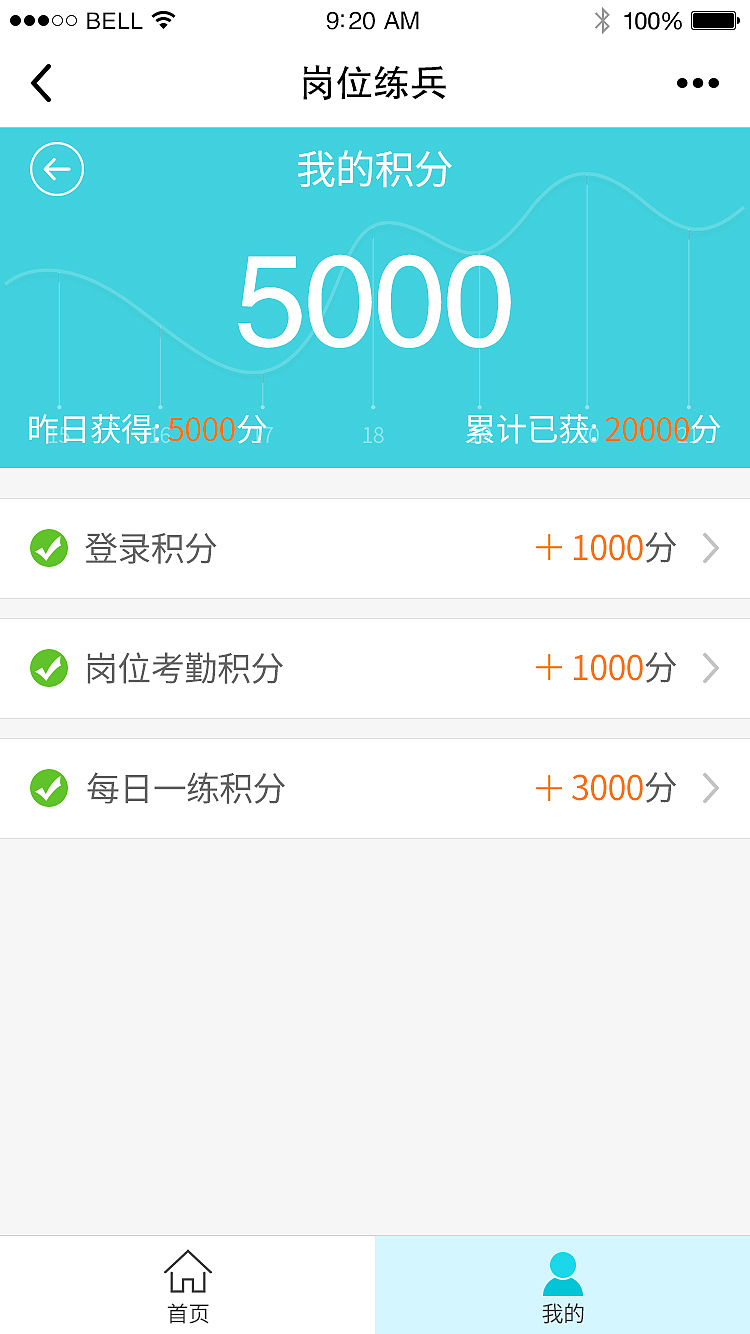Switch to the 首页 tab
750x1334 pixels.
(188, 1286)
